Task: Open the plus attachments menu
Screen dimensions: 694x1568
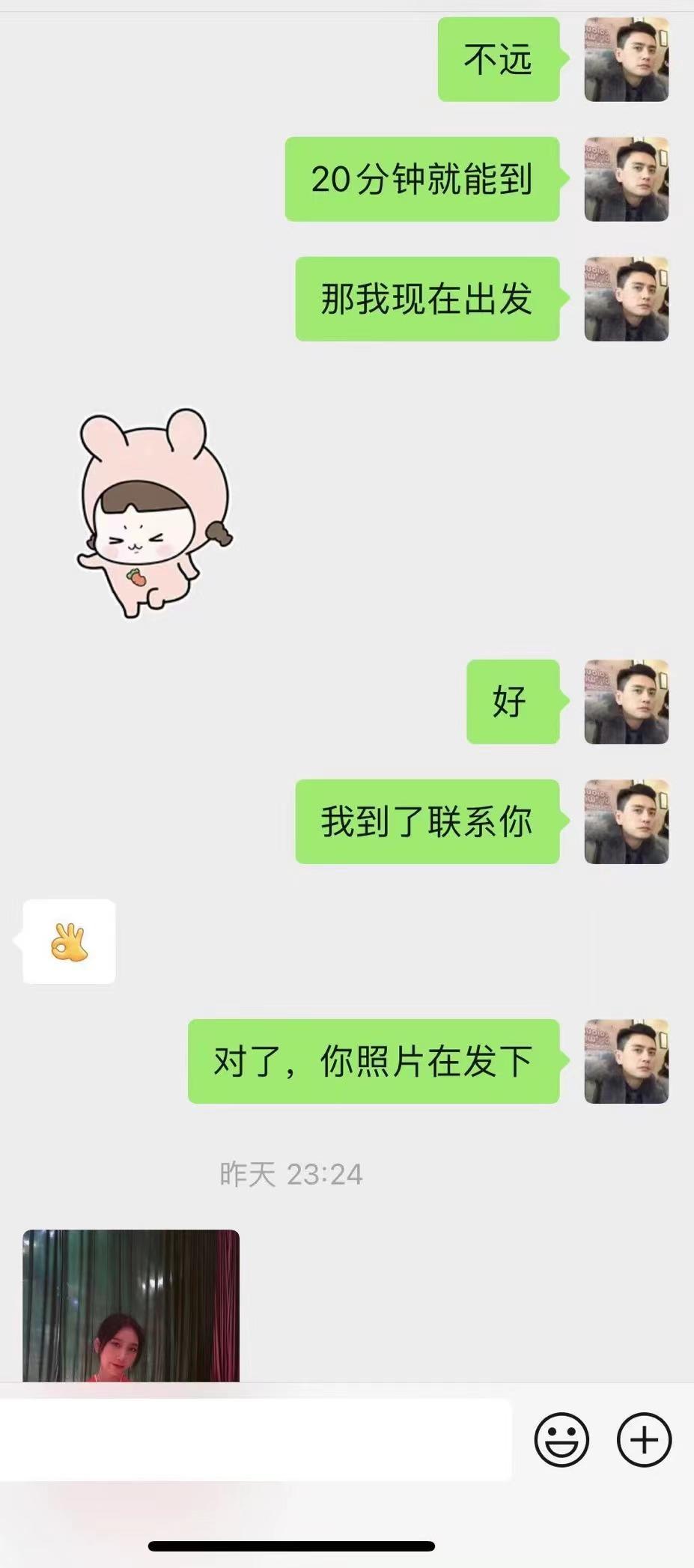Action: tap(644, 1439)
